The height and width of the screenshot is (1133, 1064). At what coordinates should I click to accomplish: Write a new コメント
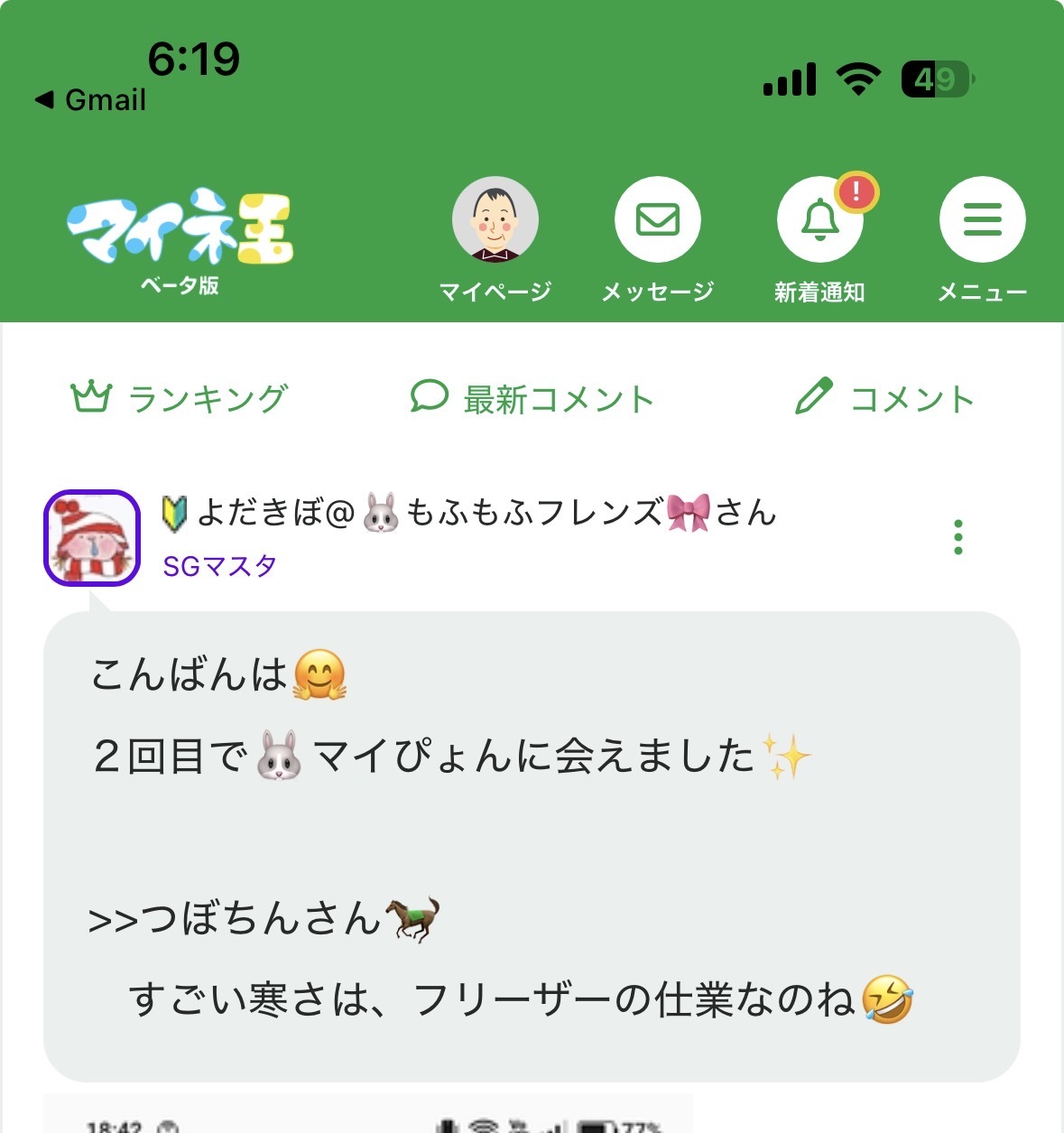click(x=884, y=398)
